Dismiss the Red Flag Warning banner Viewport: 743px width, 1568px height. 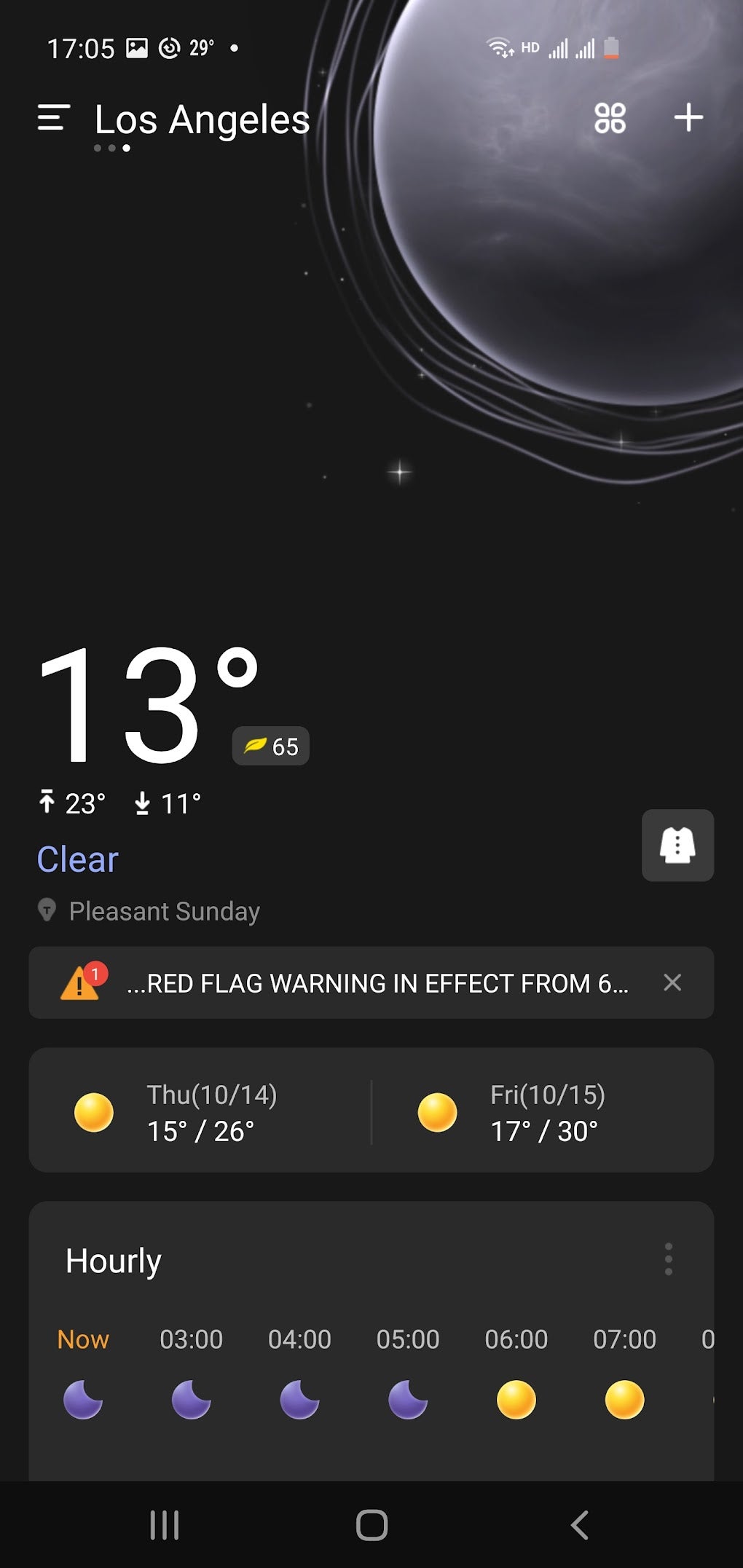pos(672,982)
